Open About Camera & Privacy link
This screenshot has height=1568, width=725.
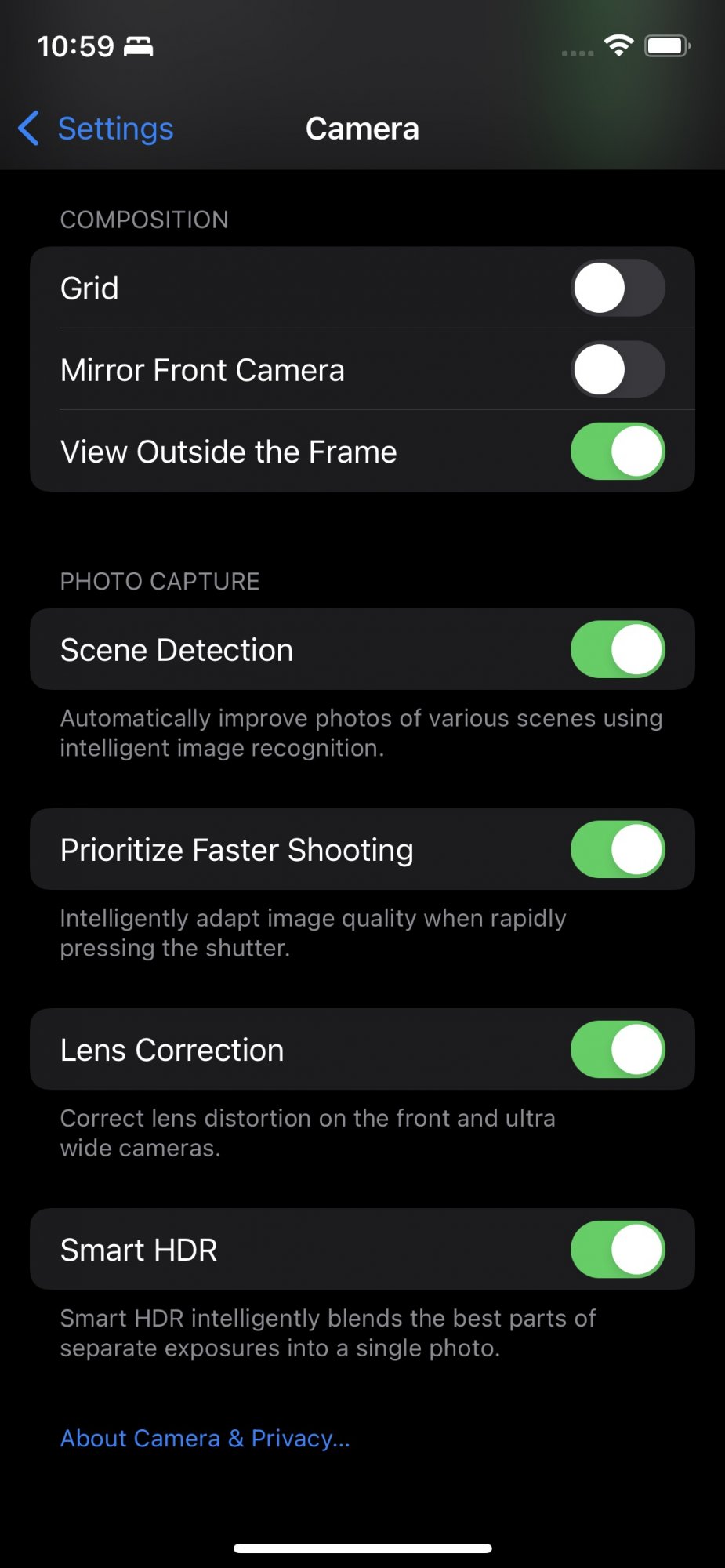pyautogui.click(x=205, y=1438)
